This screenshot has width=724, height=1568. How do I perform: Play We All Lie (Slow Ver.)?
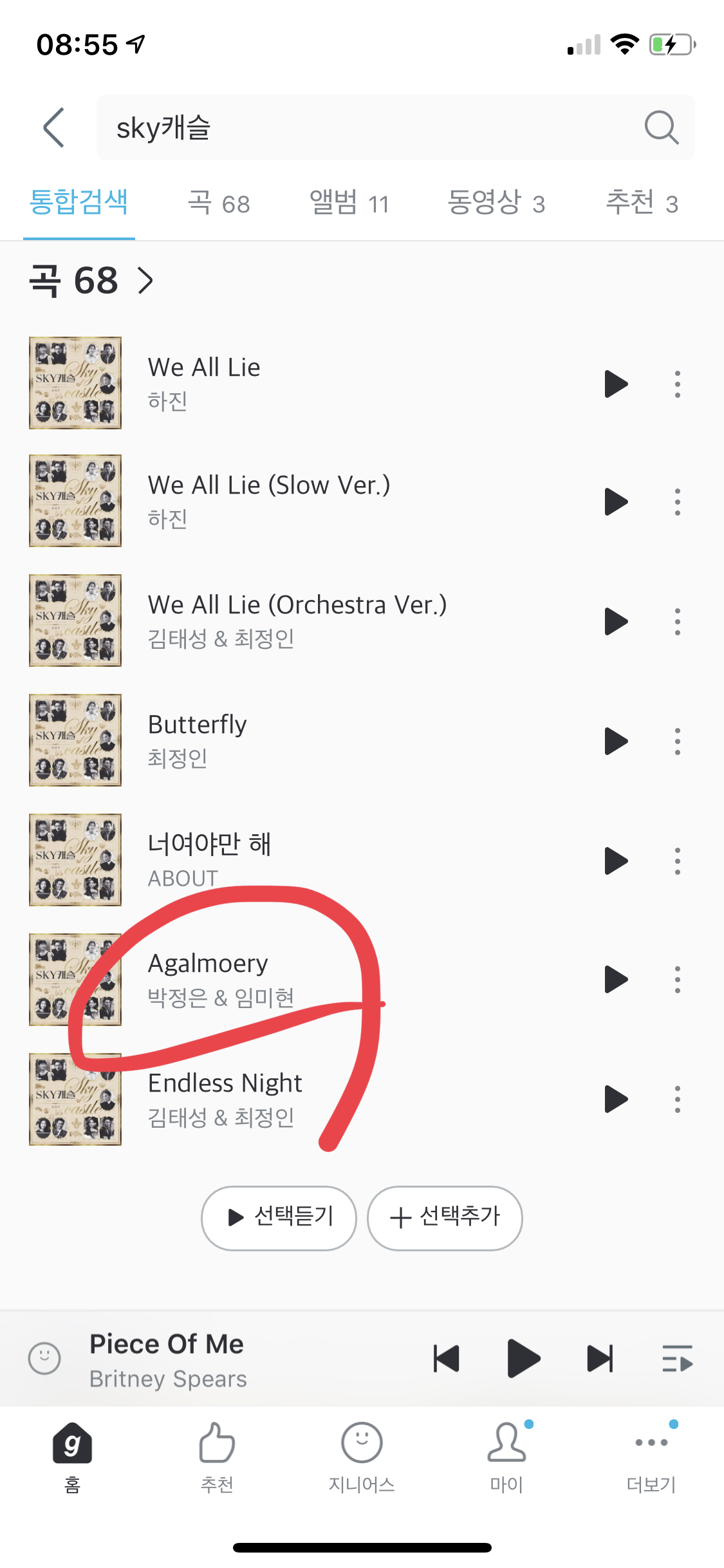(615, 502)
